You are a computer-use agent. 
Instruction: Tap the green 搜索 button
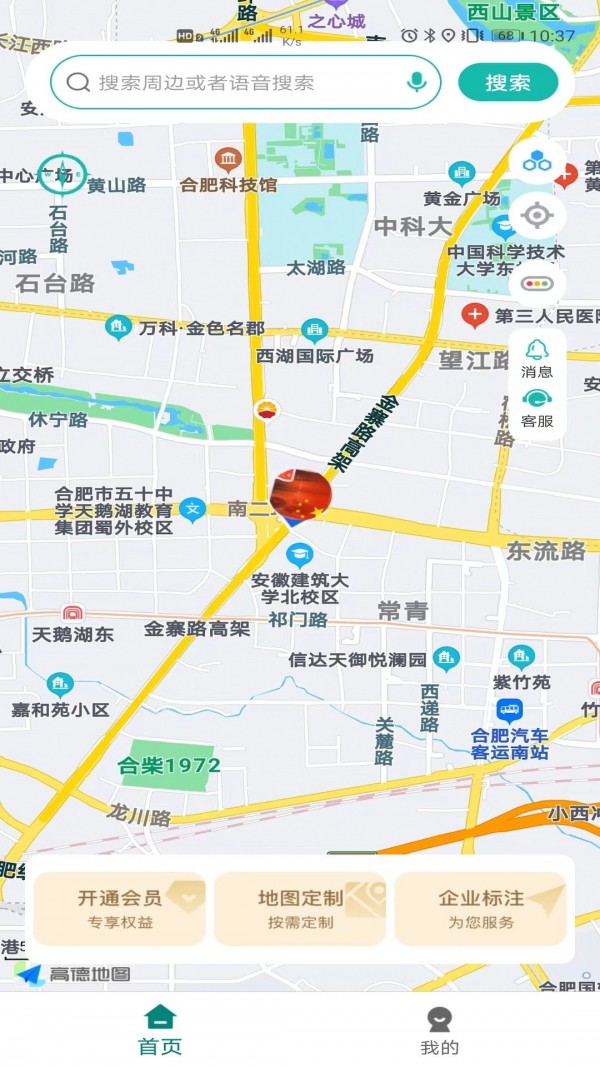pyautogui.click(x=508, y=82)
